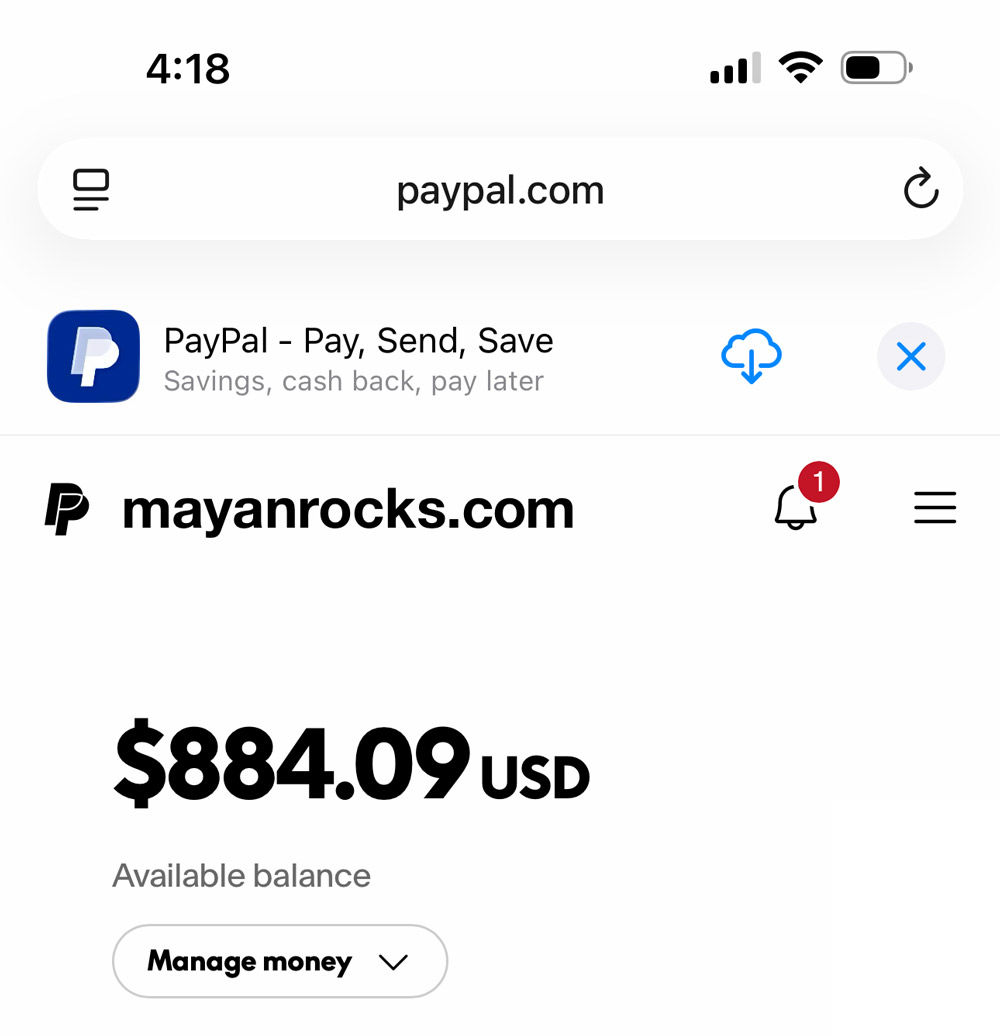Reload the PayPal page
Screen dimensions: 1000x1036
click(x=920, y=189)
